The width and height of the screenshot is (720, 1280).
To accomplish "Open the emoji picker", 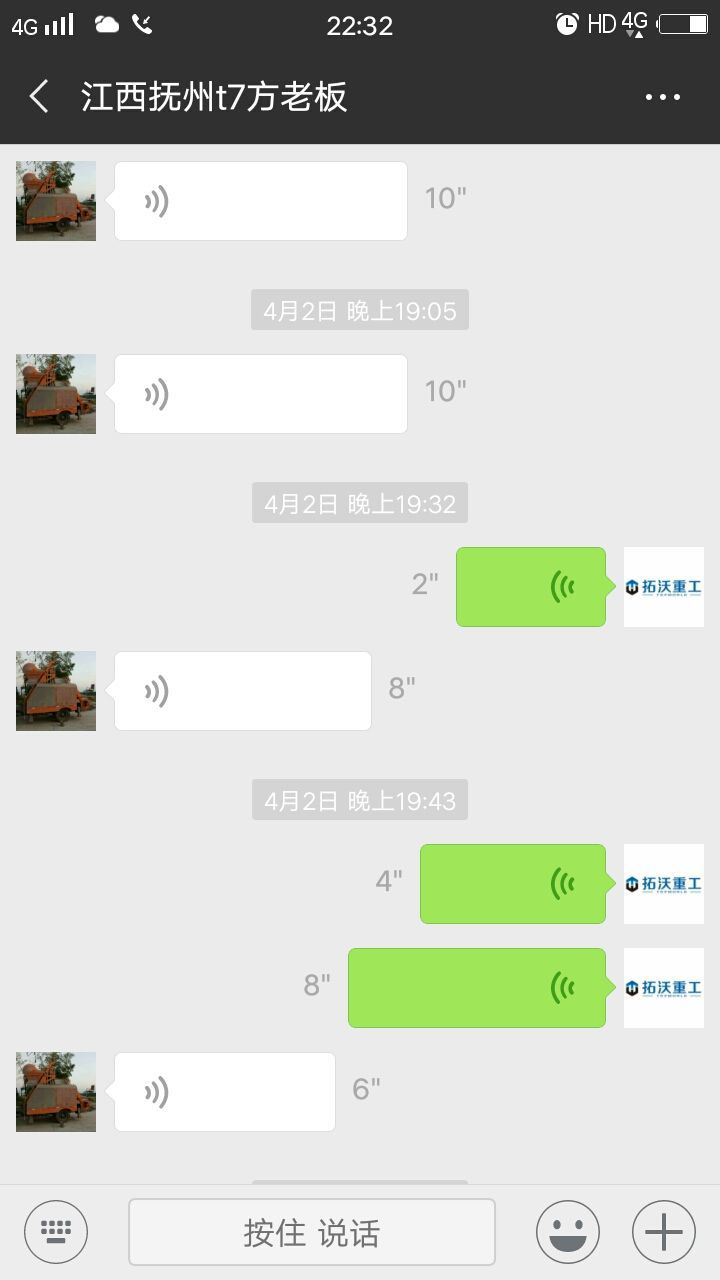I will pyautogui.click(x=568, y=1232).
